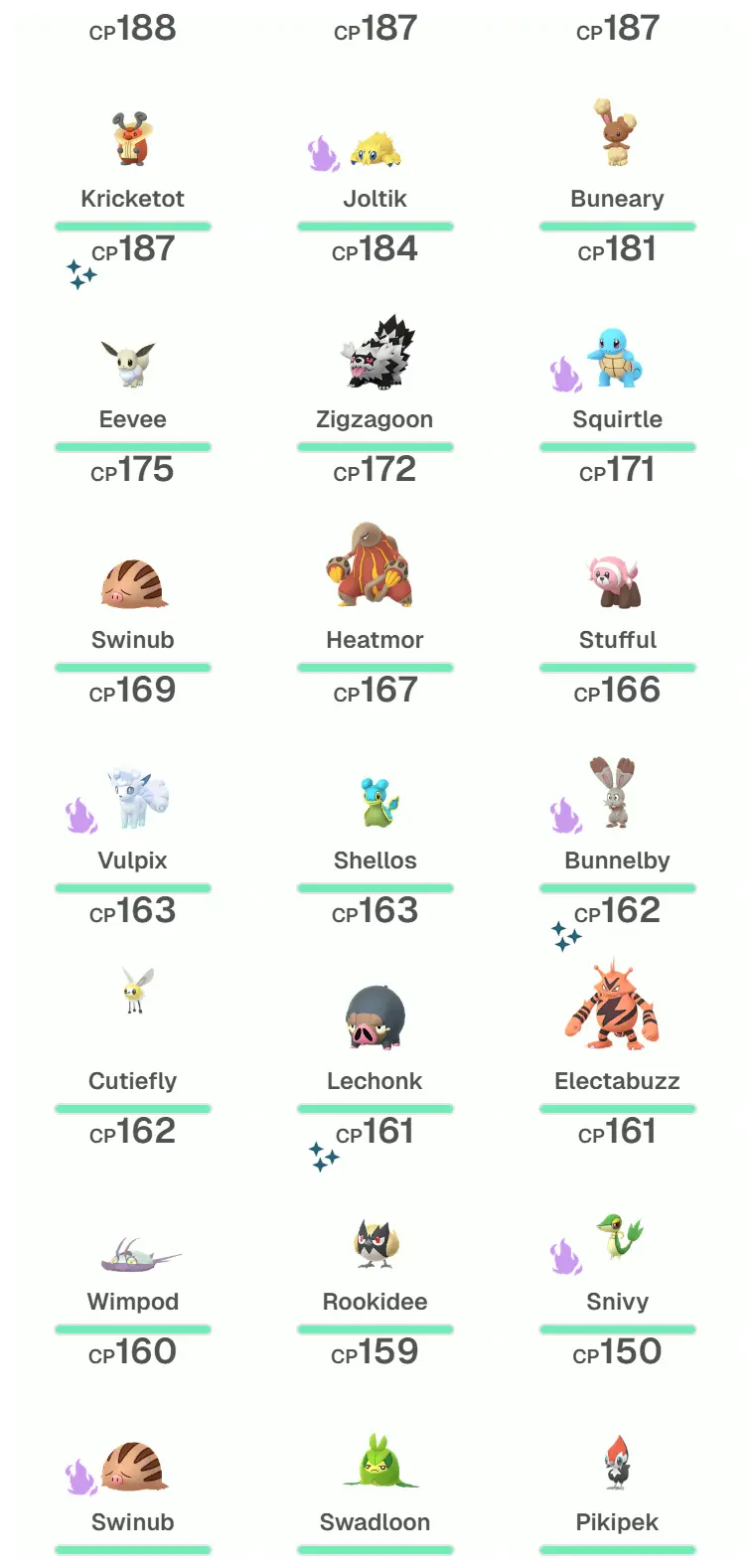Open the Kricketot Pokémon entry

(132, 139)
